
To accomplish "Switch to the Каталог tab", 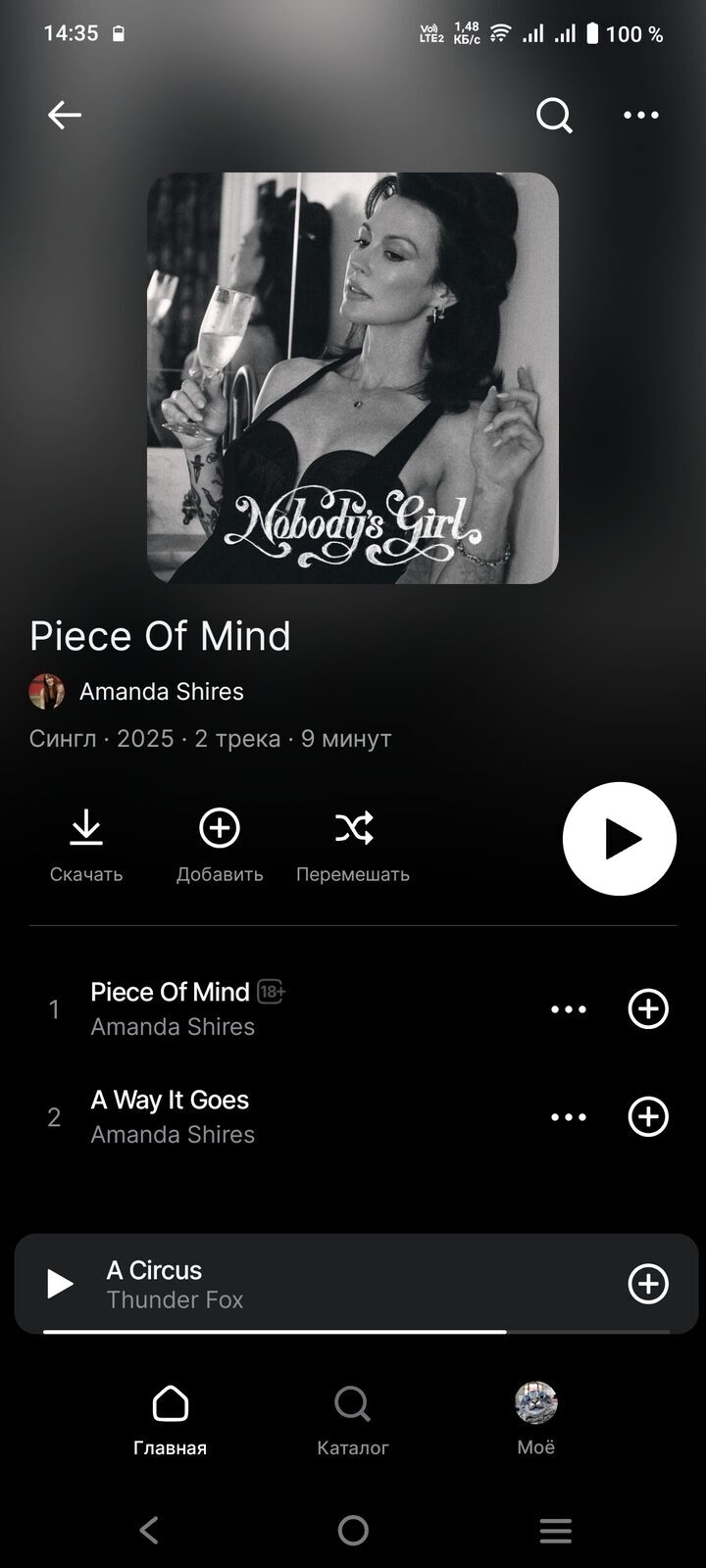I will coord(353,1419).
